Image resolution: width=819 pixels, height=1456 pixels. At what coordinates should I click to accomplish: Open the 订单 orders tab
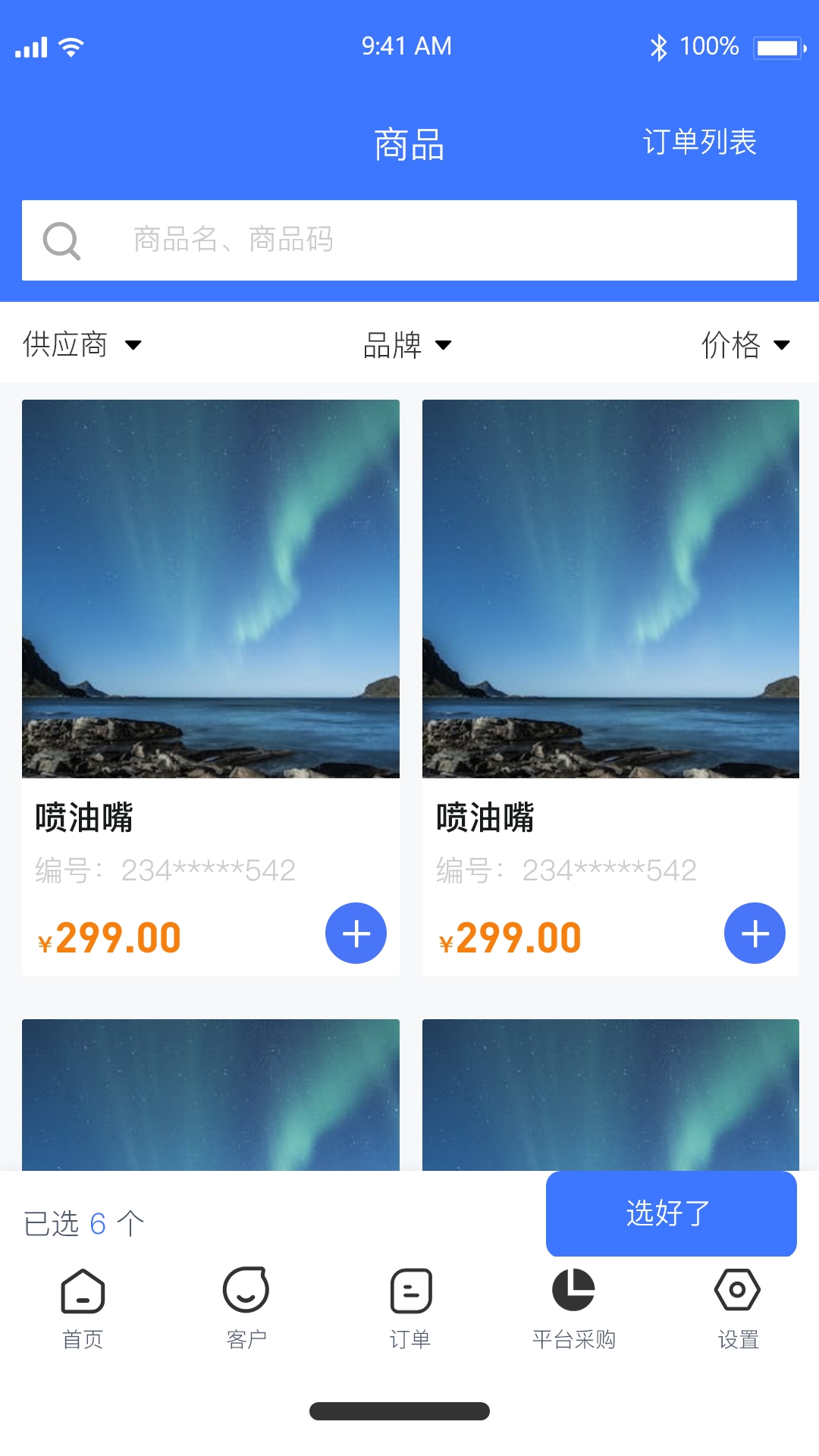410,1307
